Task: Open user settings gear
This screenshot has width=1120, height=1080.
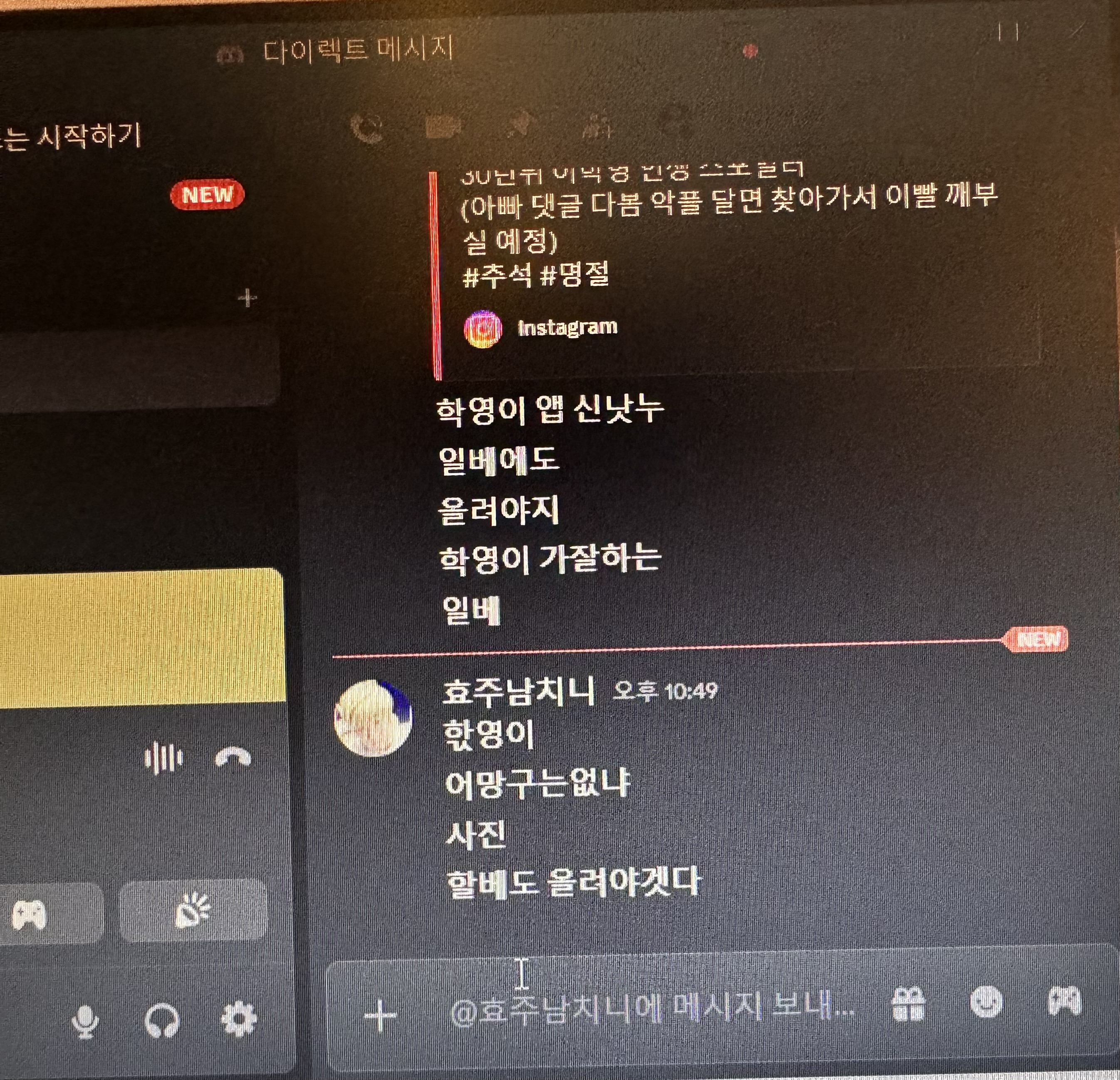Action: (238, 1019)
